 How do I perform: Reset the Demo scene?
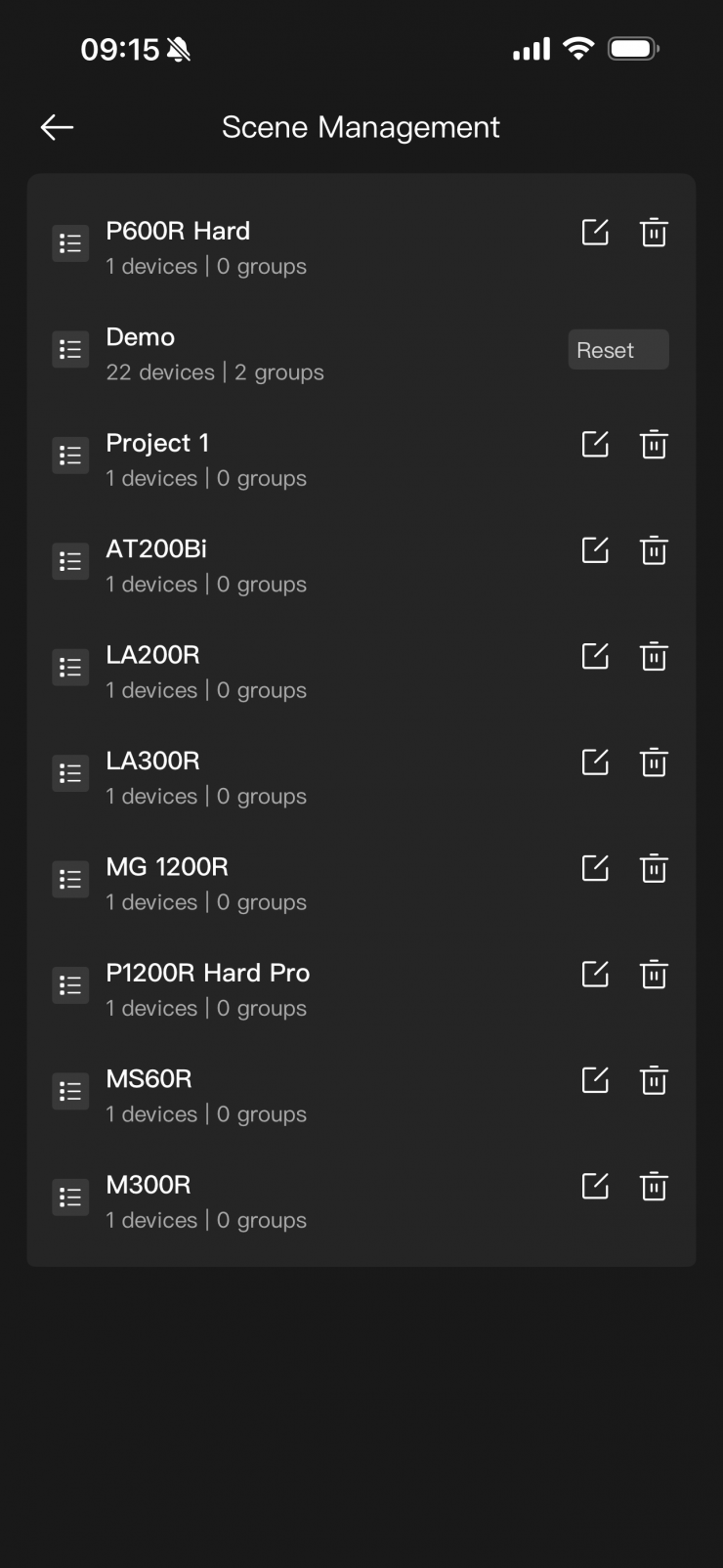click(x=617, y=350)
